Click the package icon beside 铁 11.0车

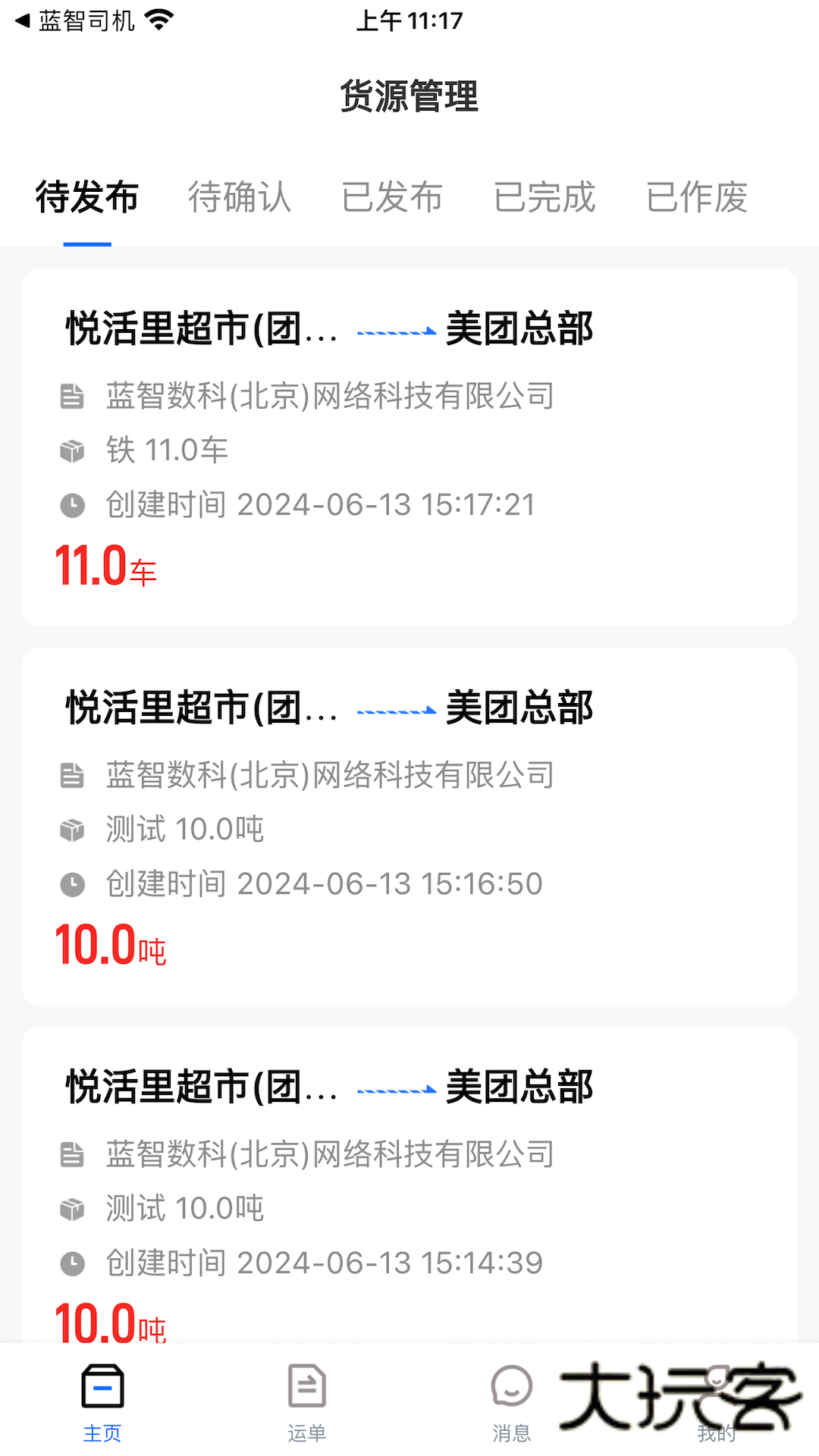point(73,450)
